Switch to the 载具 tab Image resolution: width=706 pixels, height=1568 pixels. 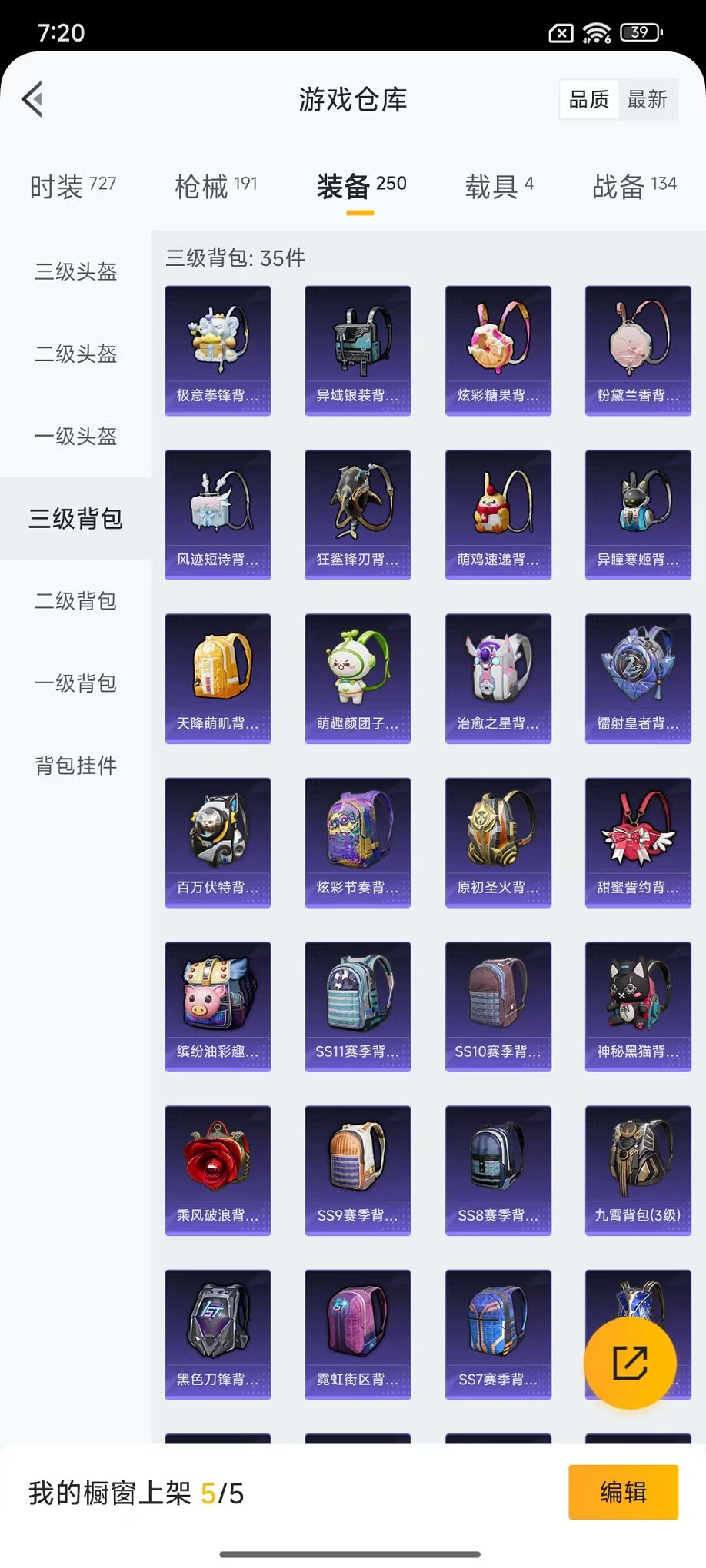499,186
